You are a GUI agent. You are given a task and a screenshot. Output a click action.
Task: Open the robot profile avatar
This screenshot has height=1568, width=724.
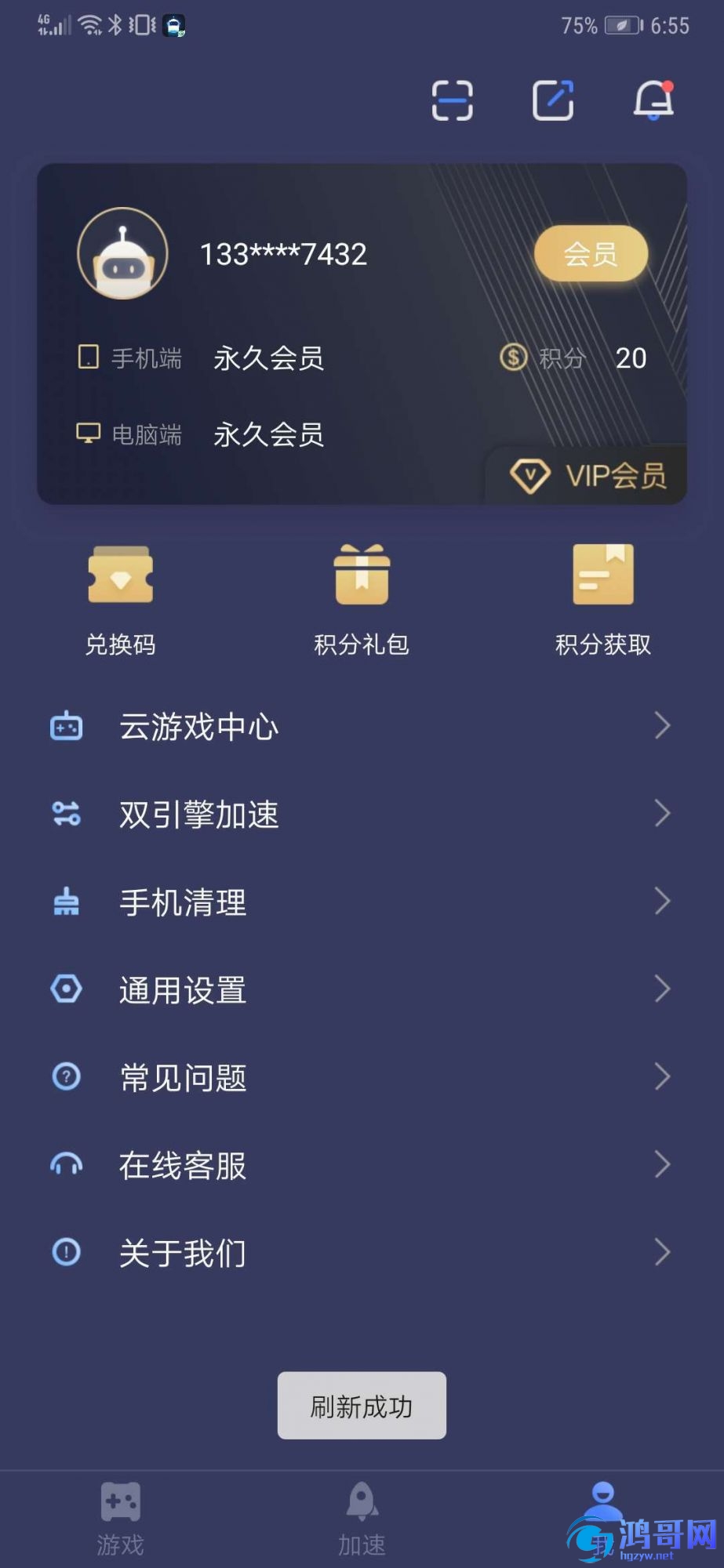point(122,253)
